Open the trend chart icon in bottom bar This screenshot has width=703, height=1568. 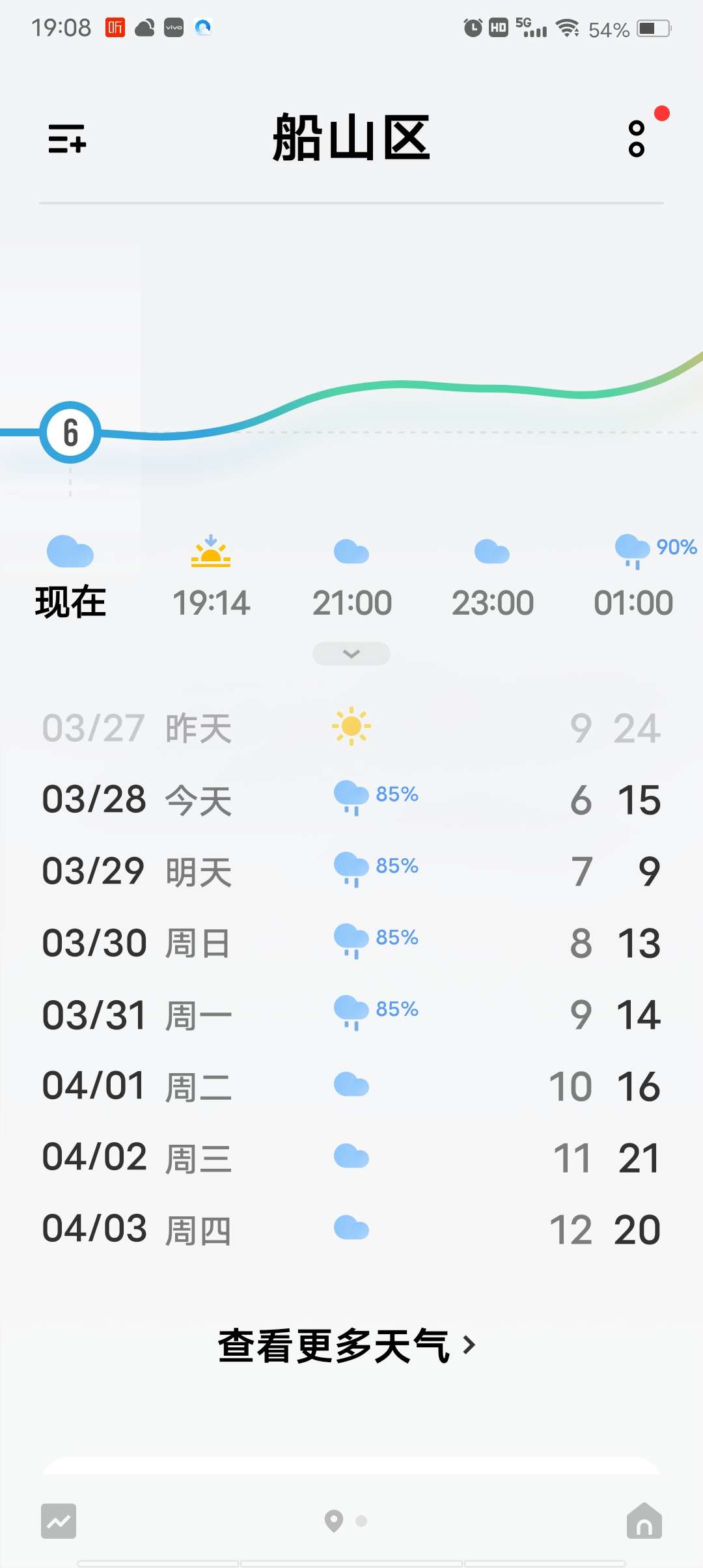[x=59, y=1522]
